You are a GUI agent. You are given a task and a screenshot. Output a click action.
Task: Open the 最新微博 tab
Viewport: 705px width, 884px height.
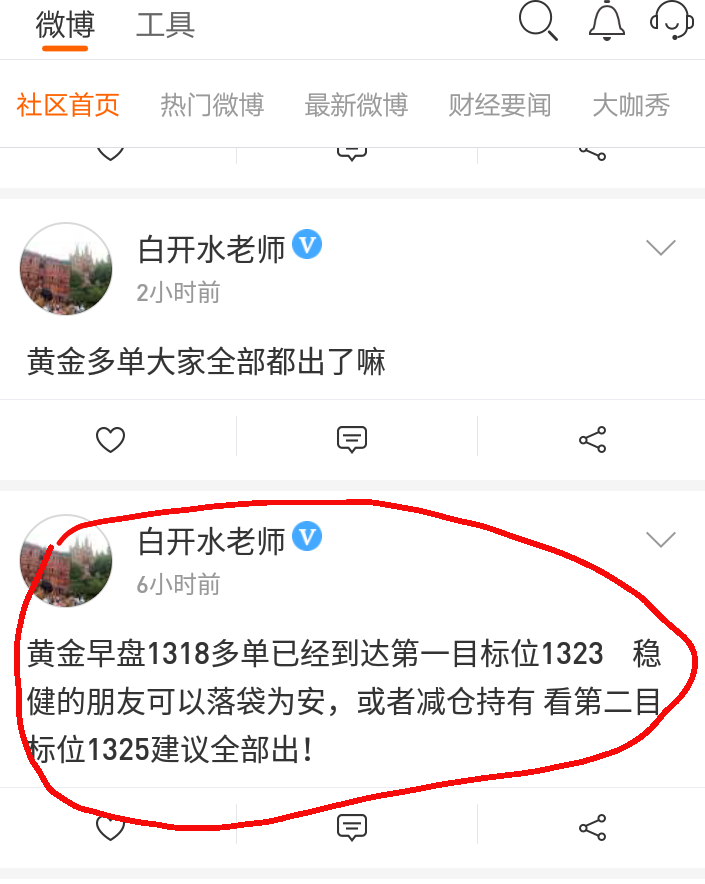click(356, 105)
